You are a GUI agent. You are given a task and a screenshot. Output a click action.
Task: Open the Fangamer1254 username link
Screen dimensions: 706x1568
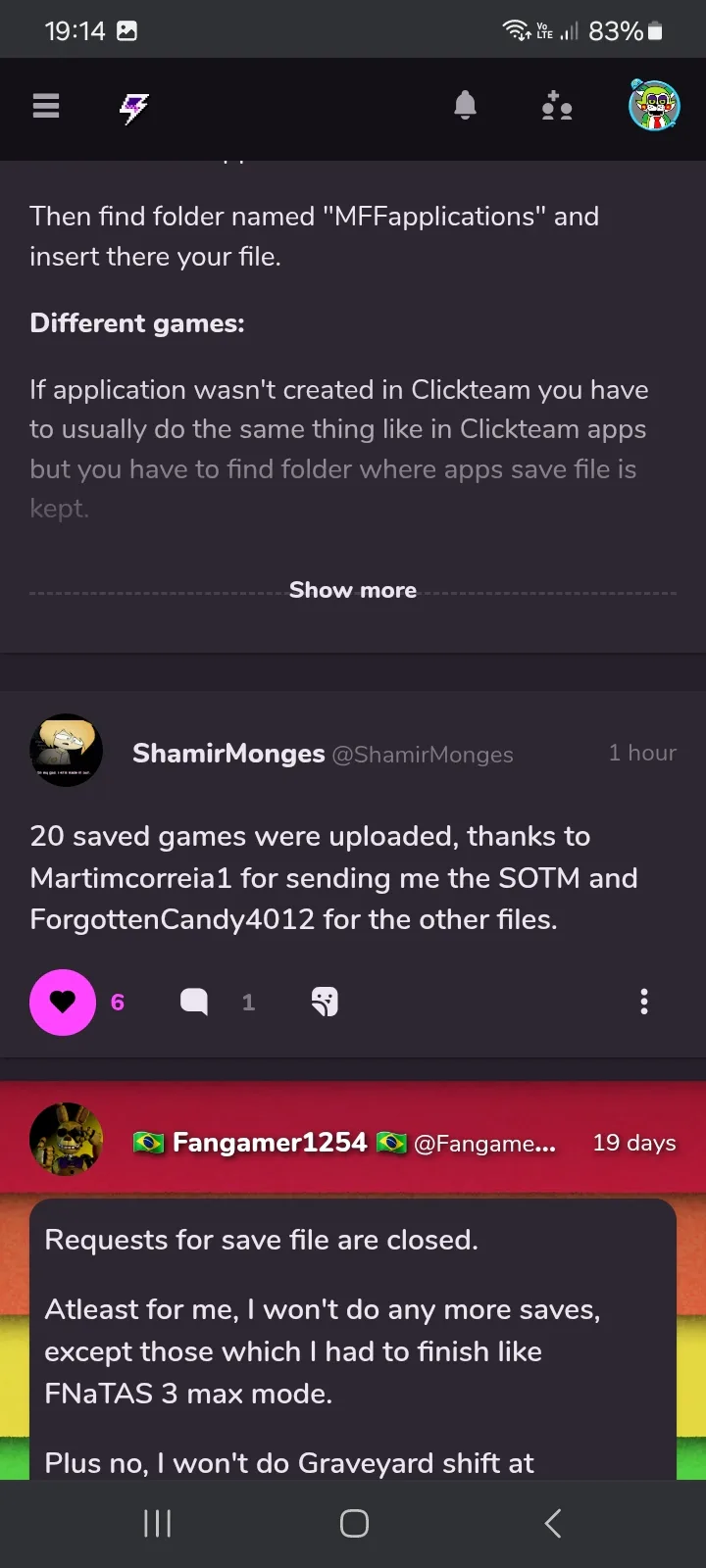point(270,1143)
